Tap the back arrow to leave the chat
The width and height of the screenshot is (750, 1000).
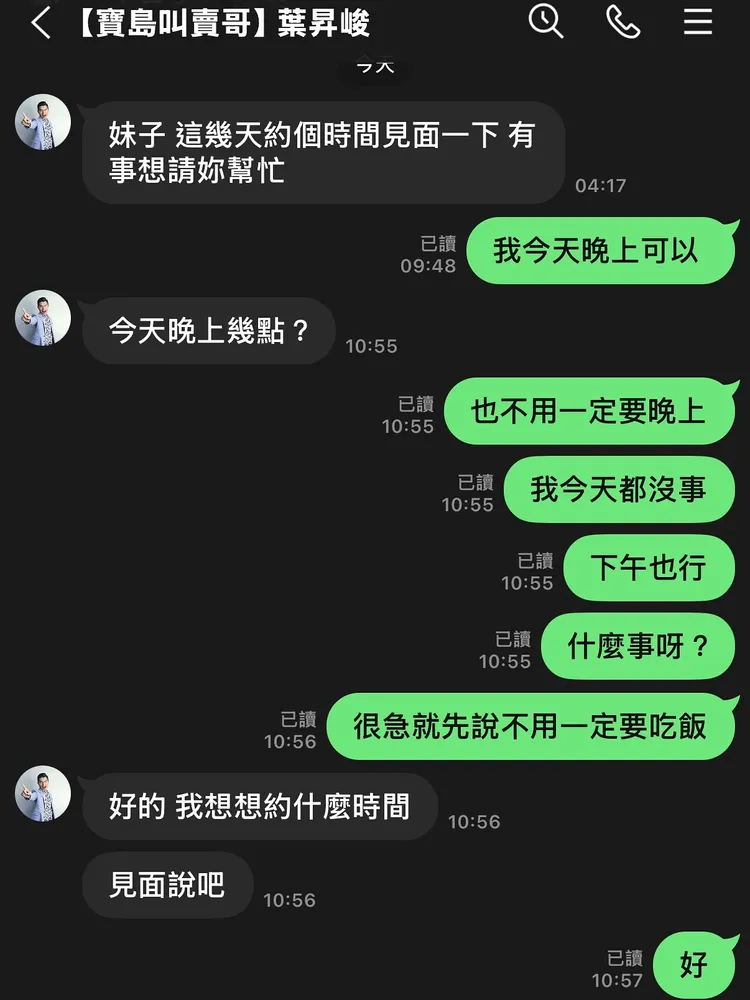click(x=39, y=23)
